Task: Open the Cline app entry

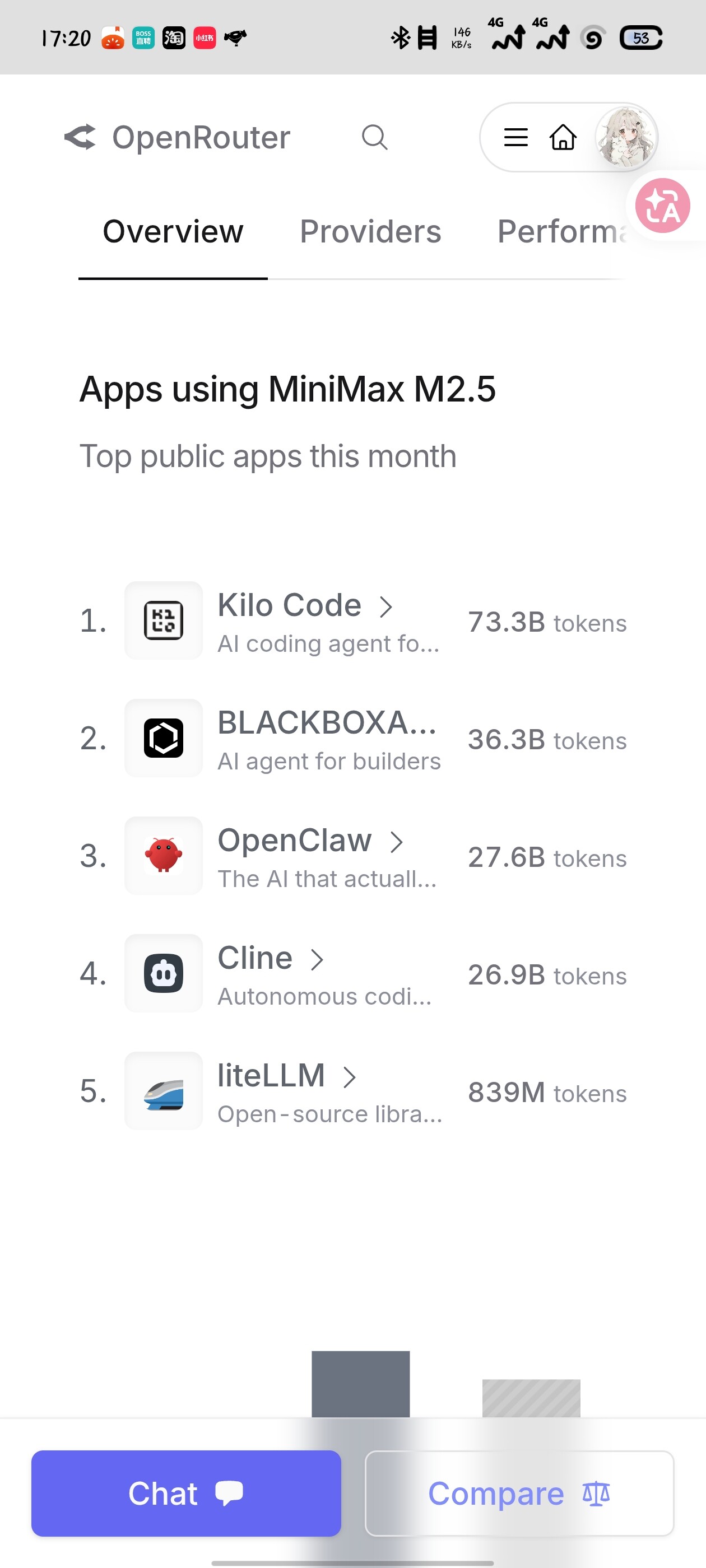Action: click(354, 973)
